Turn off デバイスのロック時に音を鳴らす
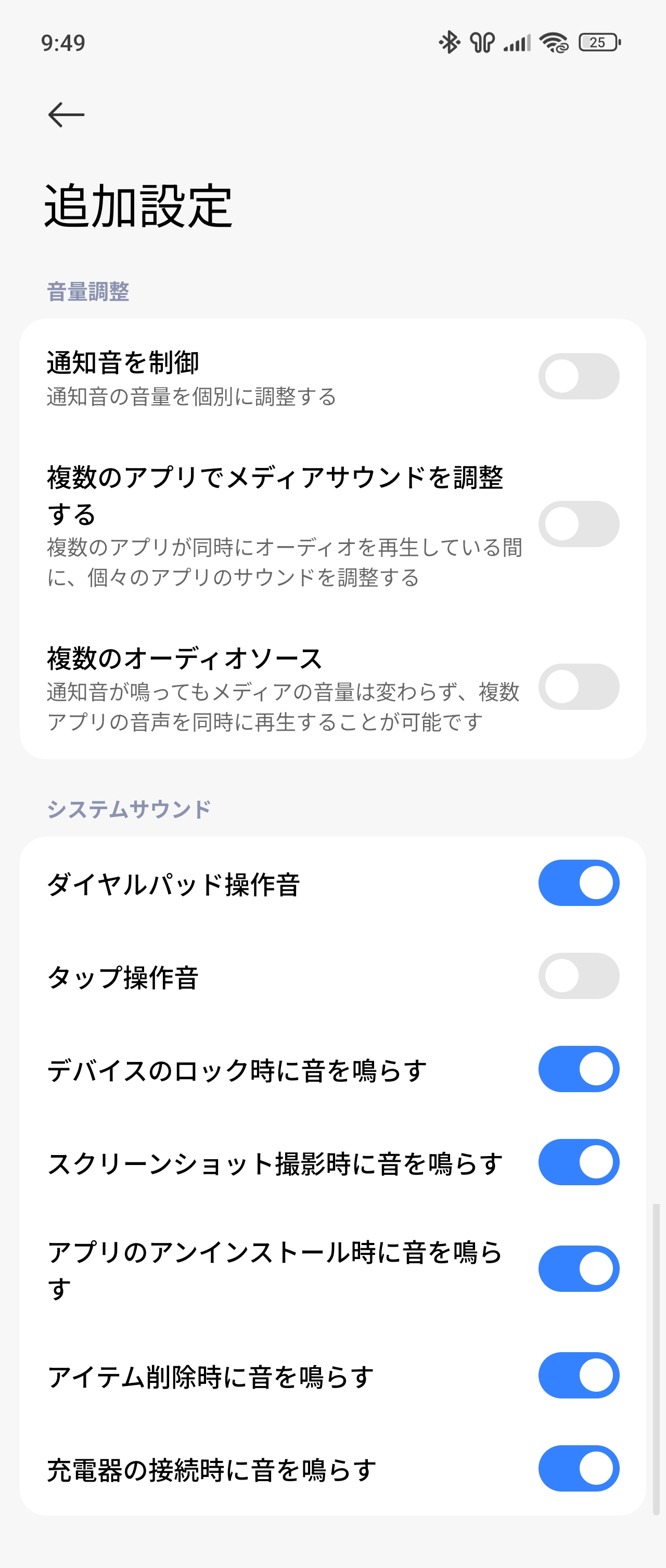This screenshot has width=666, height=1568. (579, 1069)
